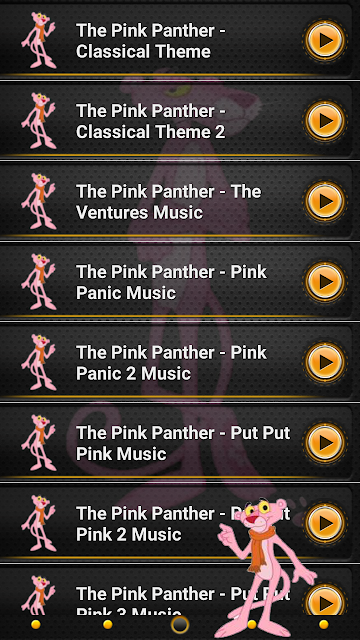
Task: Play Pink Panic Music track
Action: tap(325, 282)
